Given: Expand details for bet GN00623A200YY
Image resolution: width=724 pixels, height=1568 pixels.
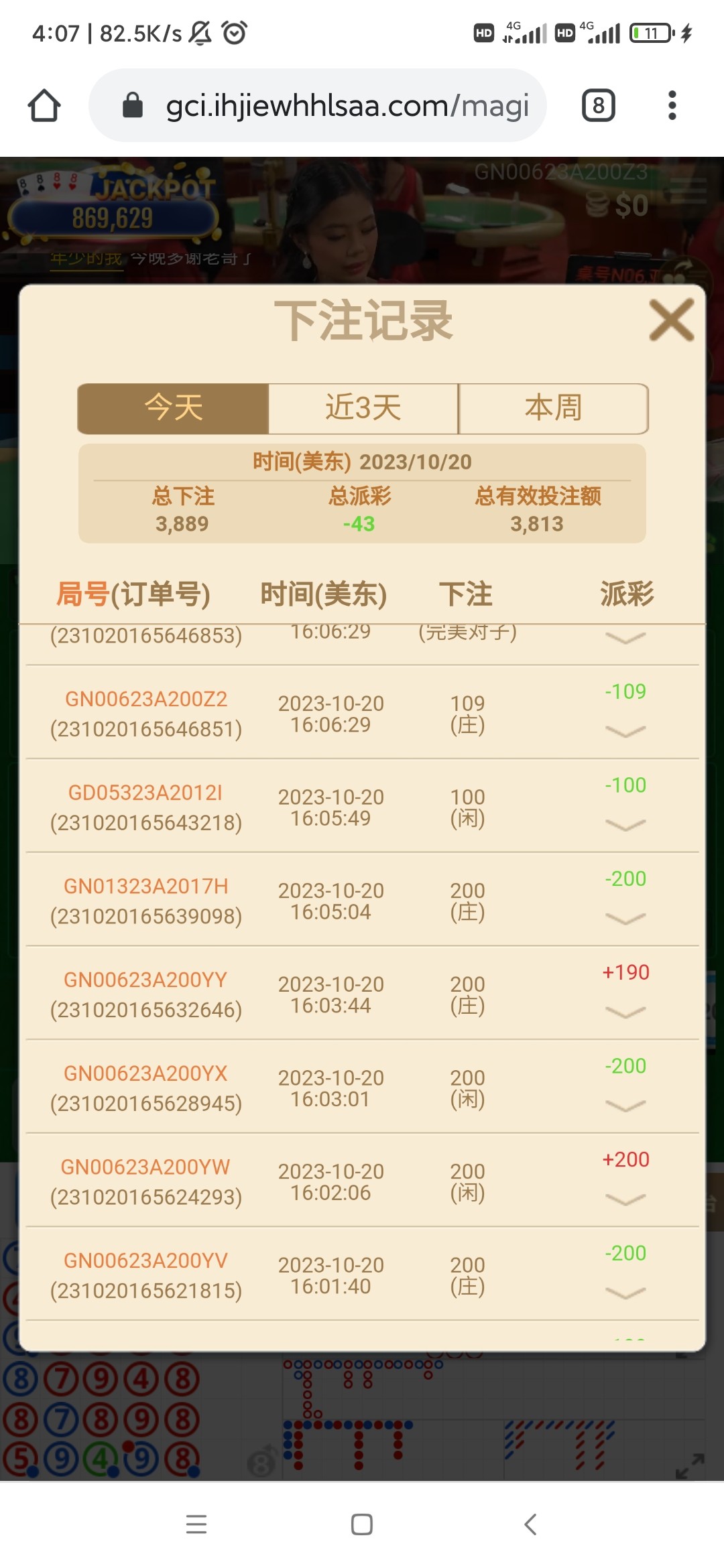Looking at the screenshot, I should [x=625, y=1012].
